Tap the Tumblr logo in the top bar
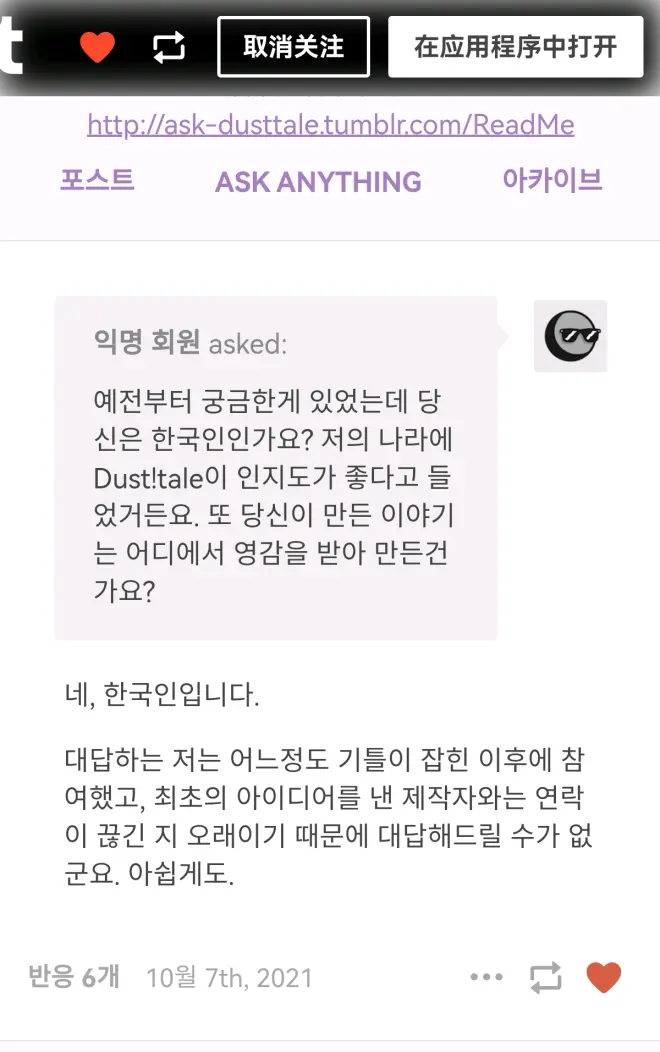The image size is (660, 1052). coord(10,47)
